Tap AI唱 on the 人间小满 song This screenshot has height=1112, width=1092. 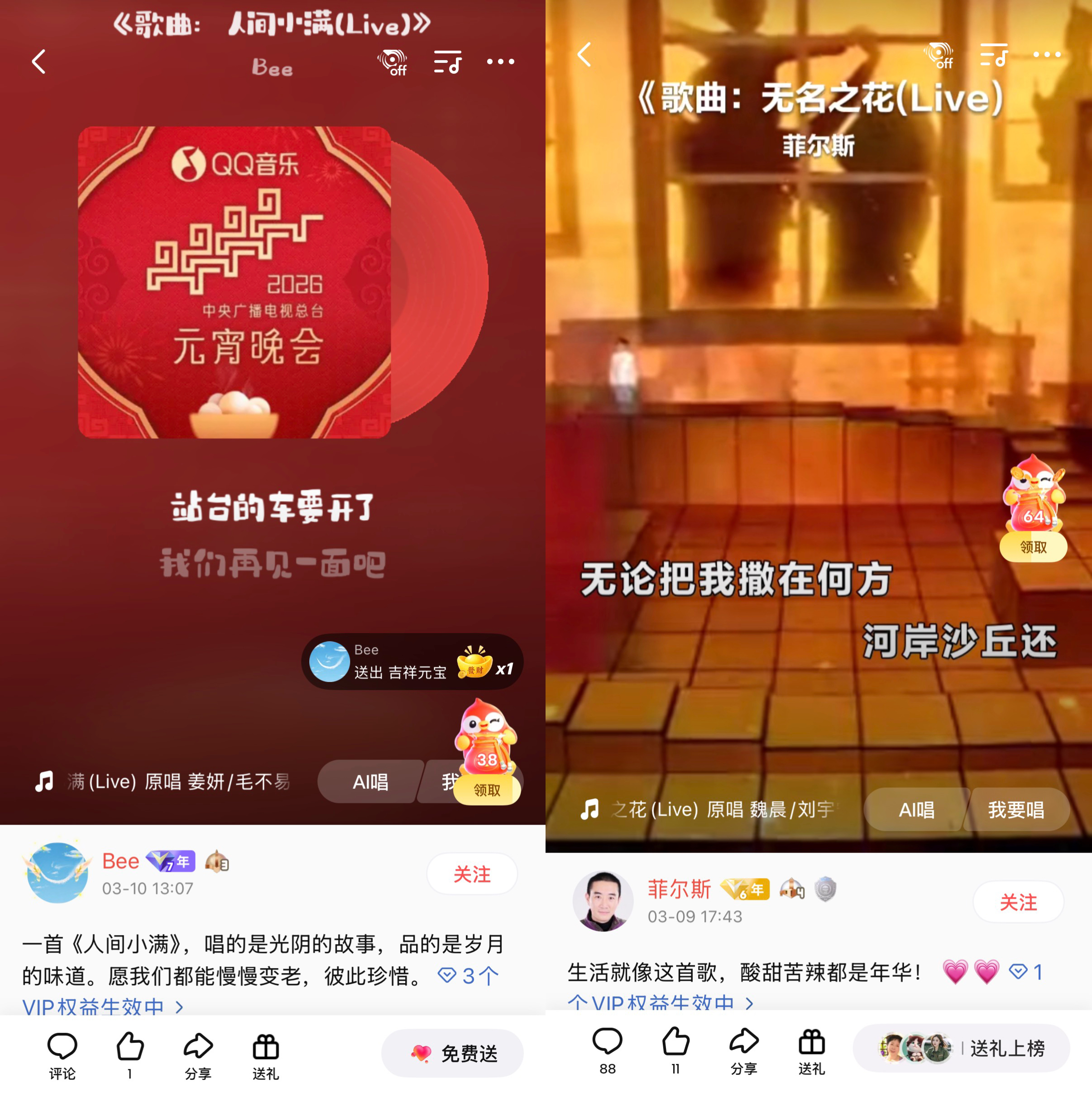tap(370, 781)
